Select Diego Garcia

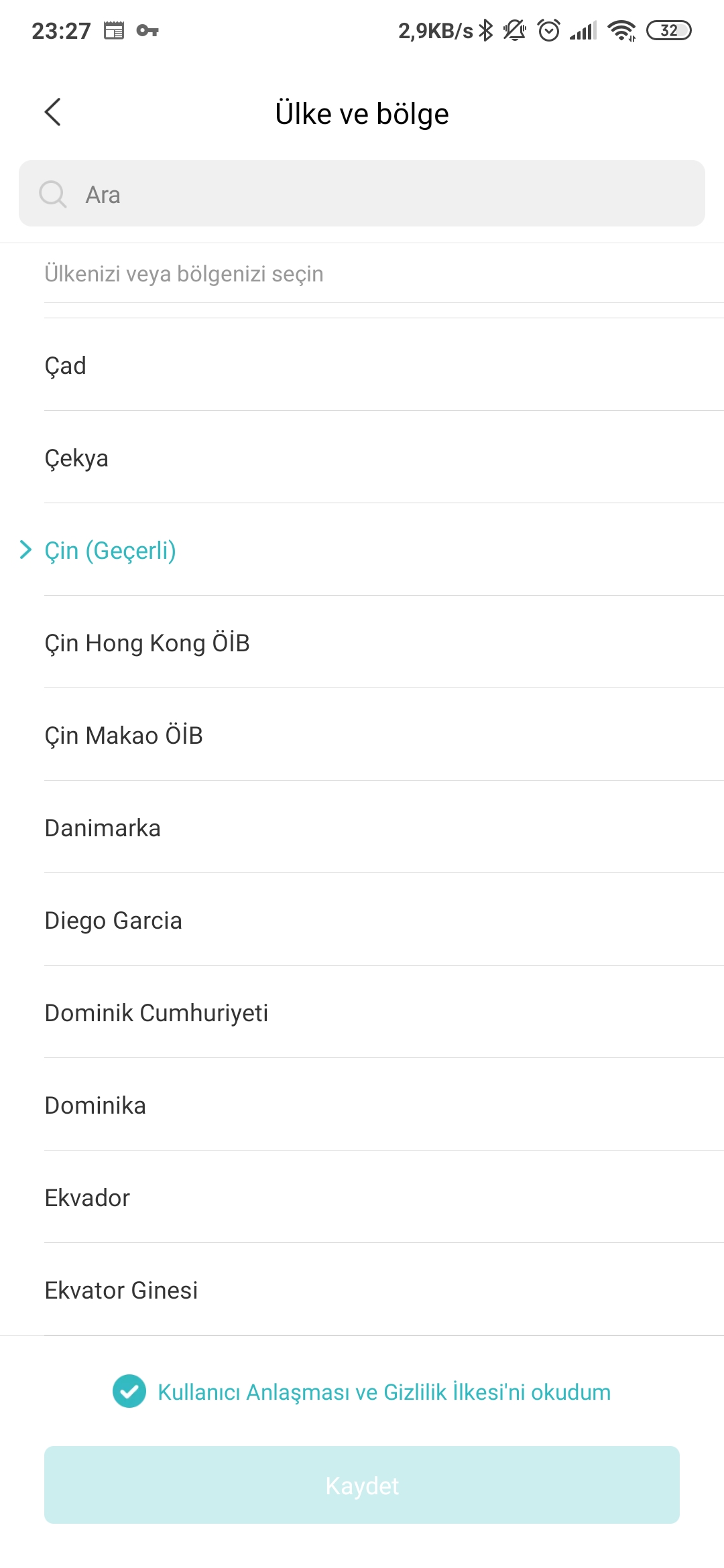coord(362,919)
